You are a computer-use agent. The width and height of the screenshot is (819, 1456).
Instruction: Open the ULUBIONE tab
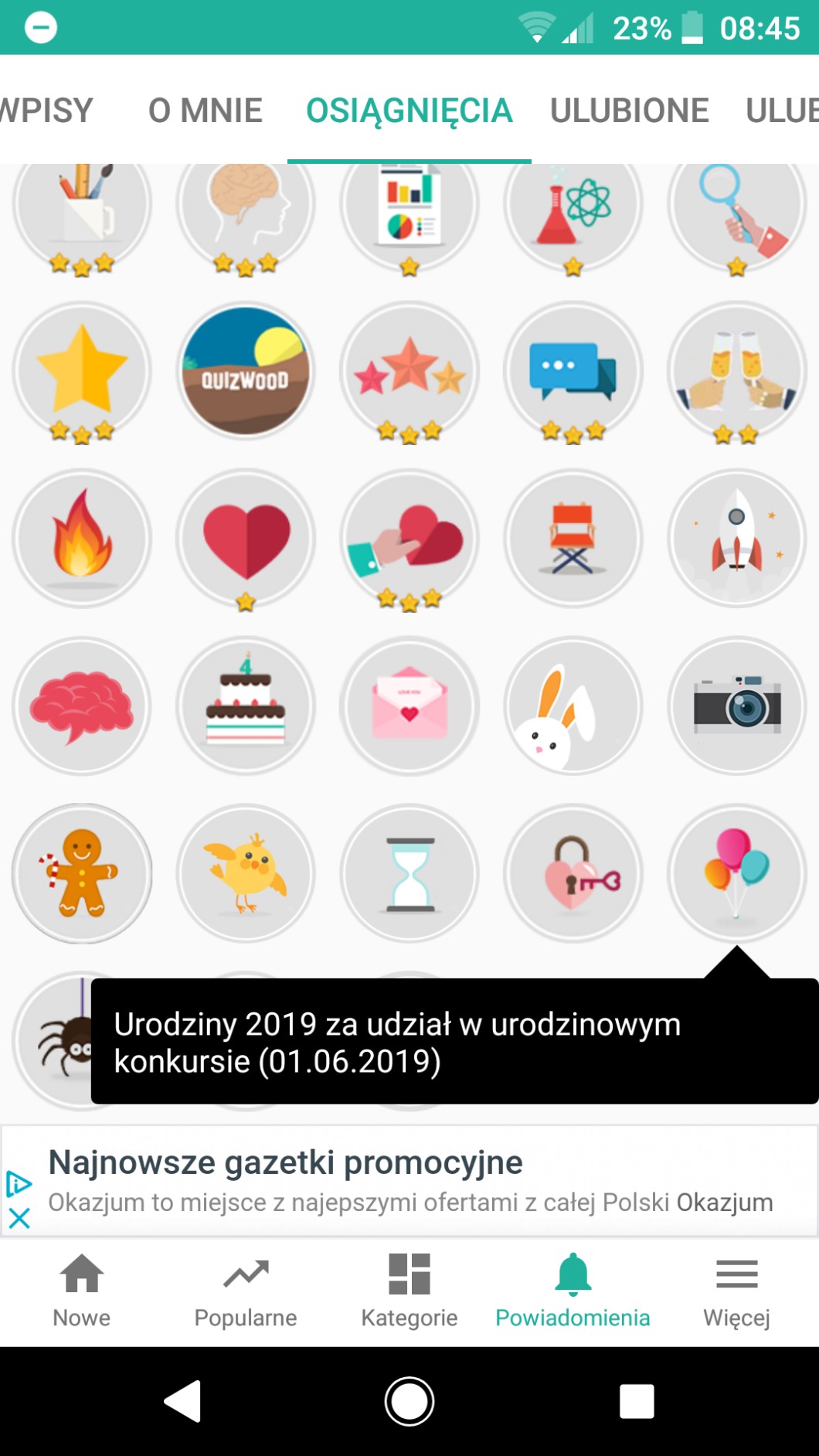click(629, 111)
